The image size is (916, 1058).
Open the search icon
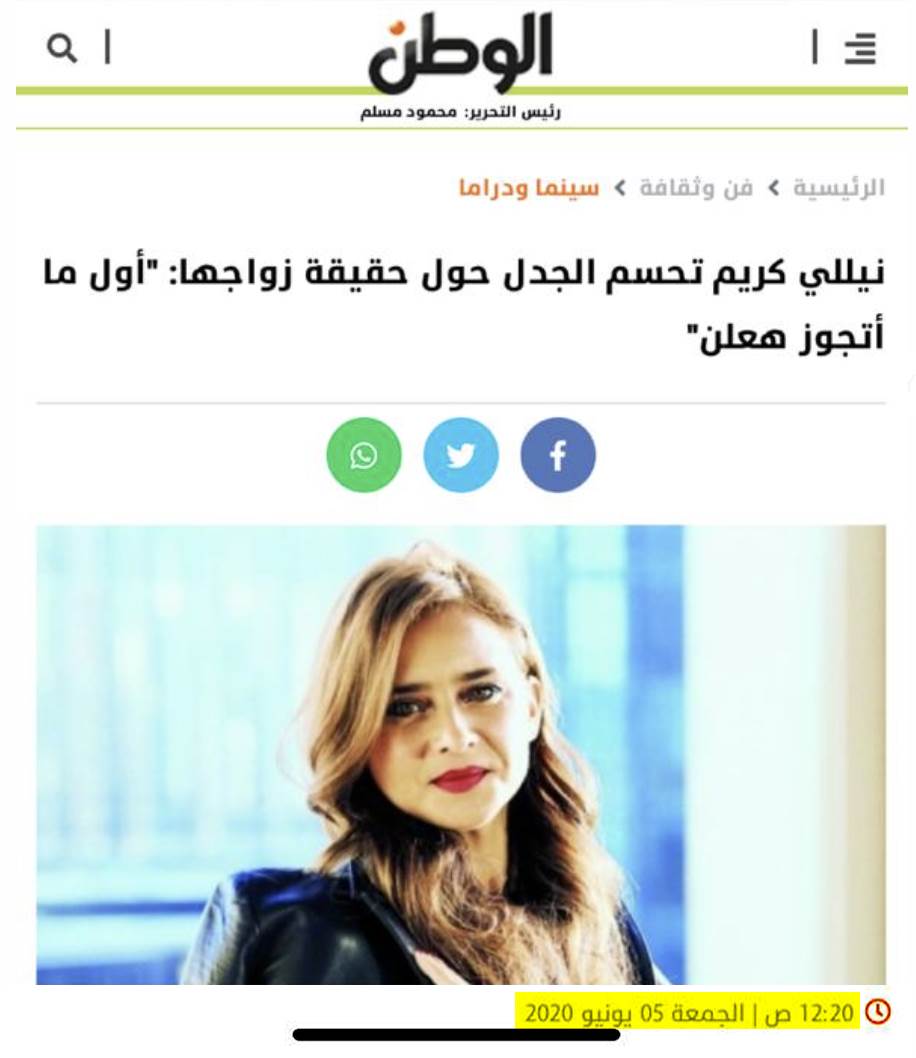[62, 47]
